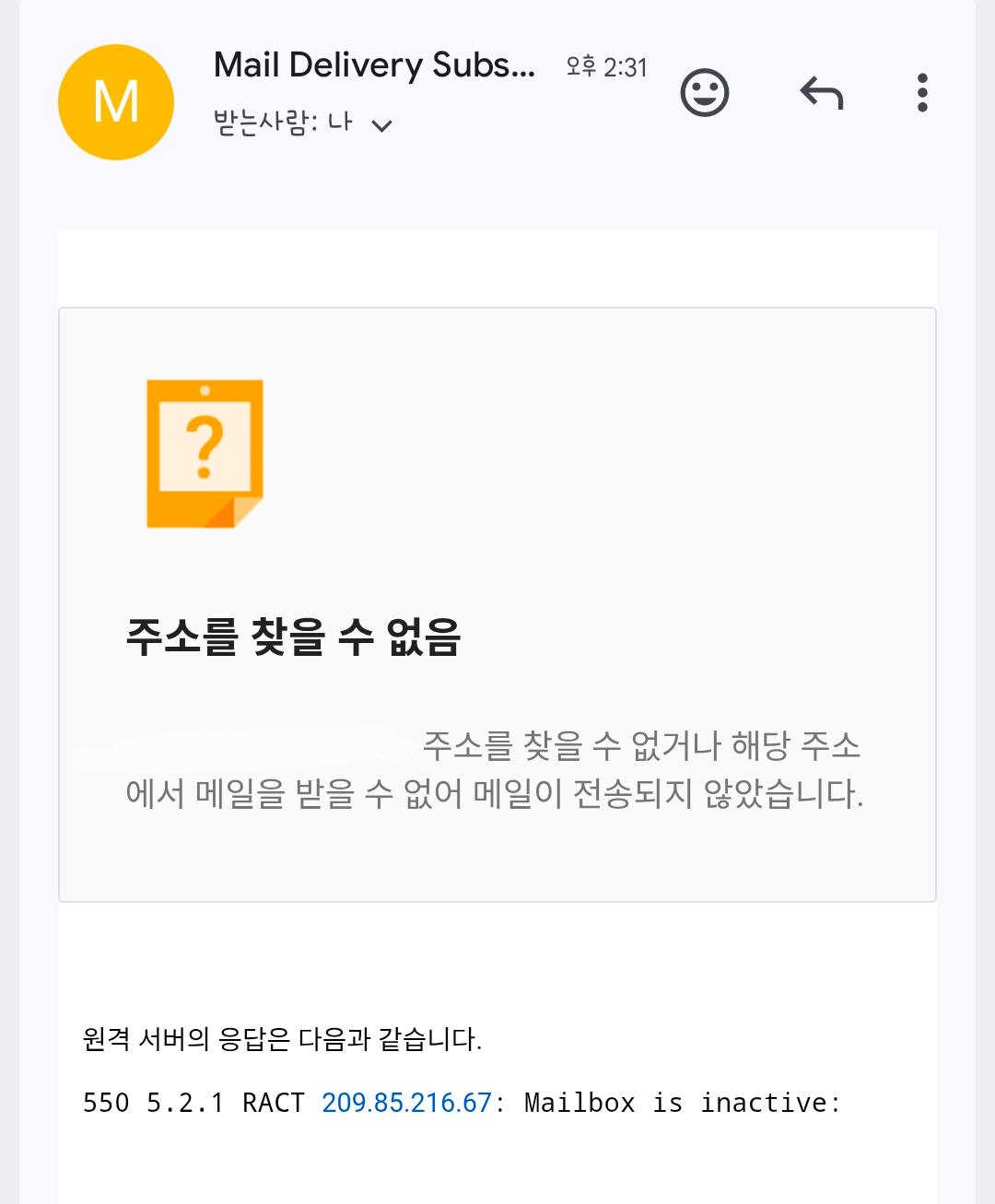Screen dimensions: 995x1204
Task: Open the three-dot overflow menu
Action: point(922,93)
